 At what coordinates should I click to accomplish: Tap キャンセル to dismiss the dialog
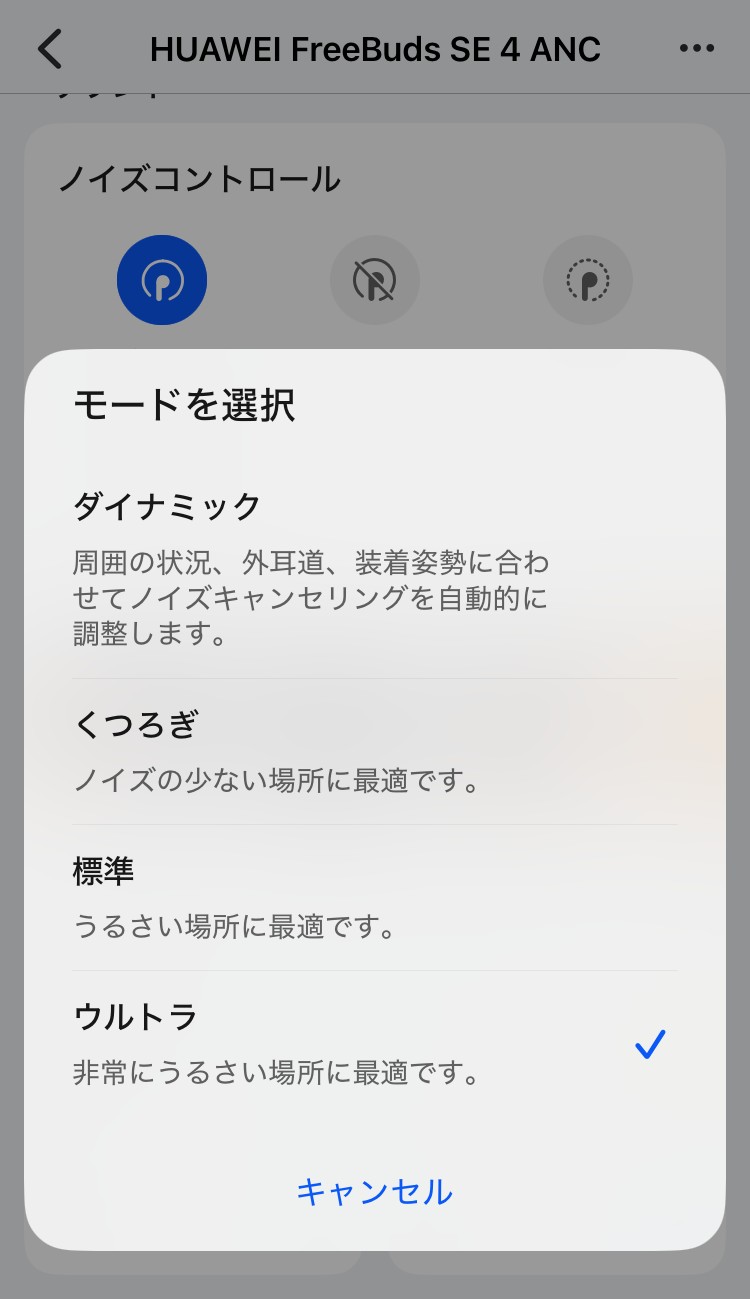[x=375, y=1192]
